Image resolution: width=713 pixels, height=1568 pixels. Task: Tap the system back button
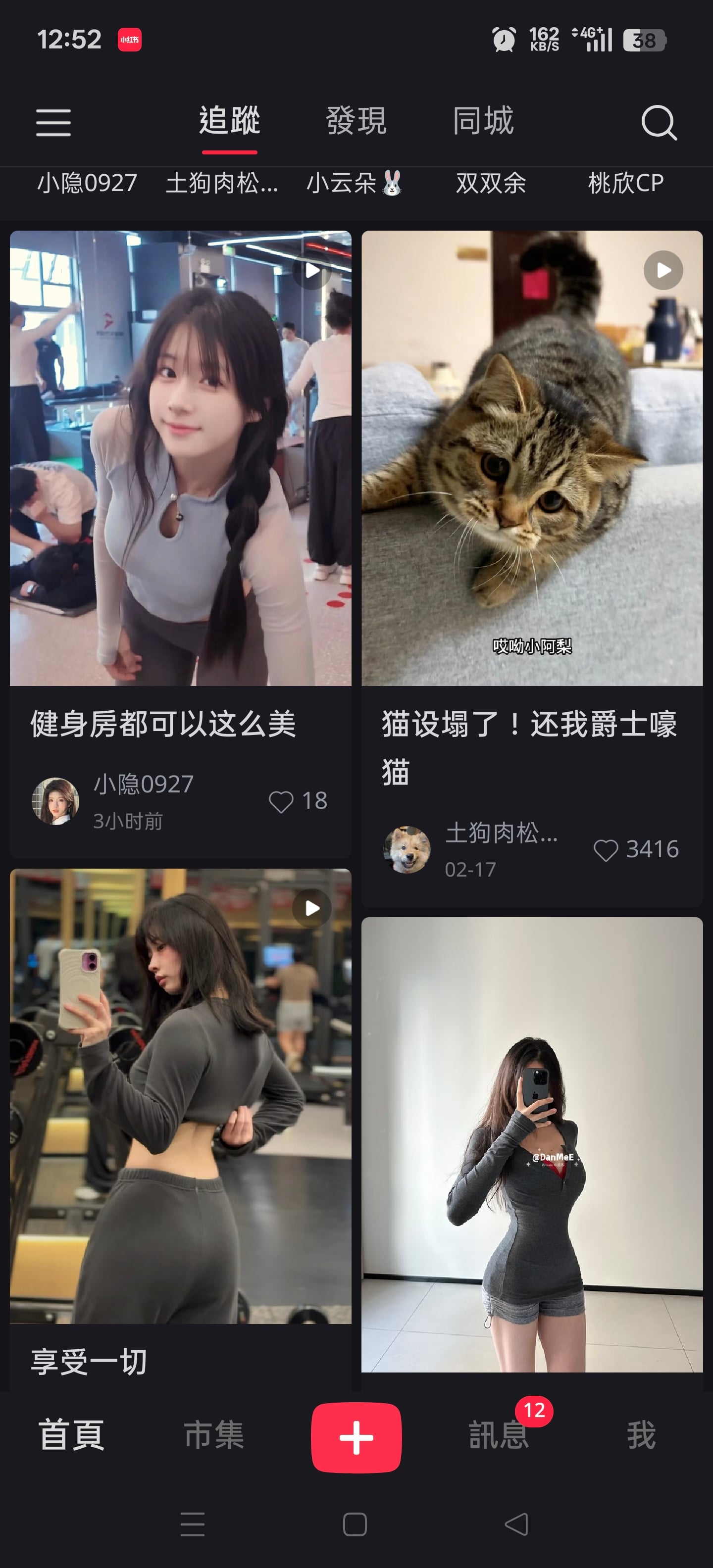(516, 1525)
